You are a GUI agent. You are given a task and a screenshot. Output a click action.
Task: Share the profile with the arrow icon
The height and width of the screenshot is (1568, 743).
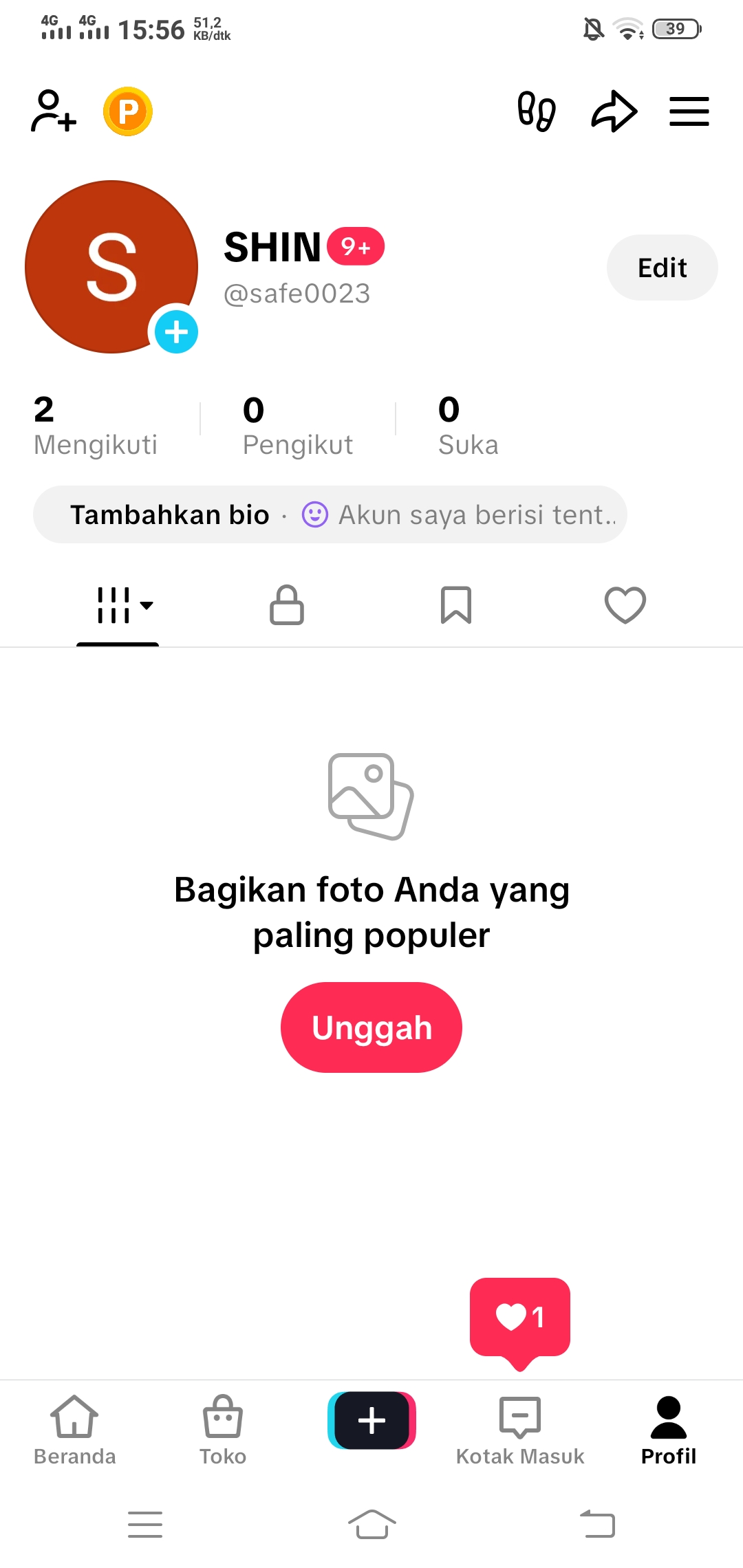[614, 111]
